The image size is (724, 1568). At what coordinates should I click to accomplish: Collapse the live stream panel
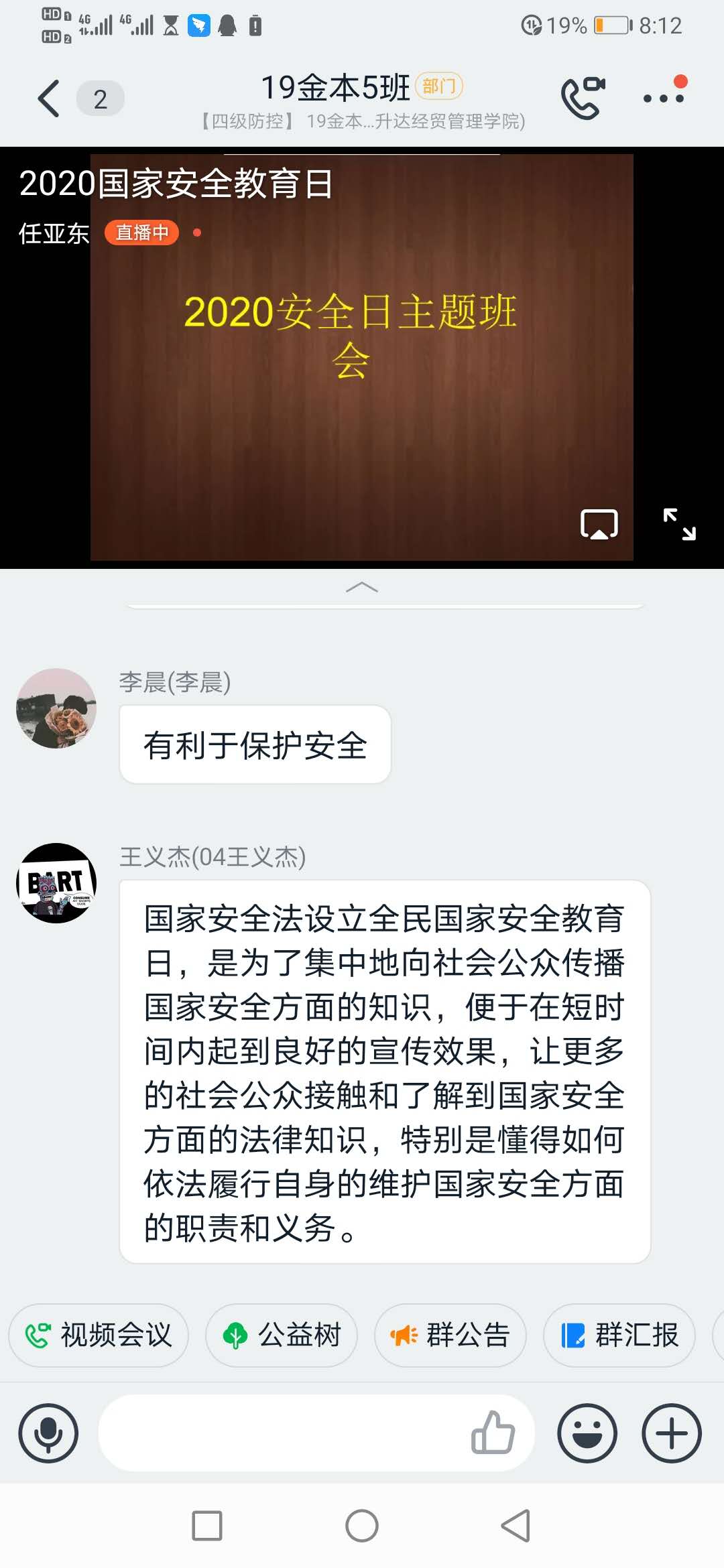(x=362, y=588)
